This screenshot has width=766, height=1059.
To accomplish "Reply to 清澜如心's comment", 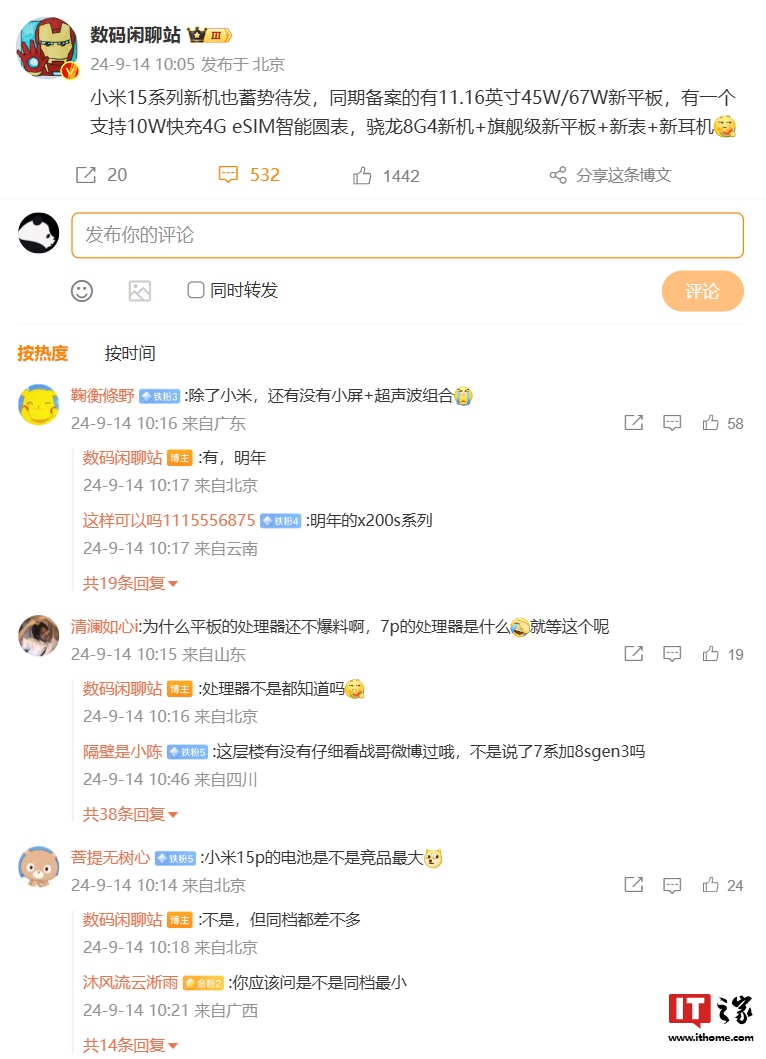I will point(672,654).
